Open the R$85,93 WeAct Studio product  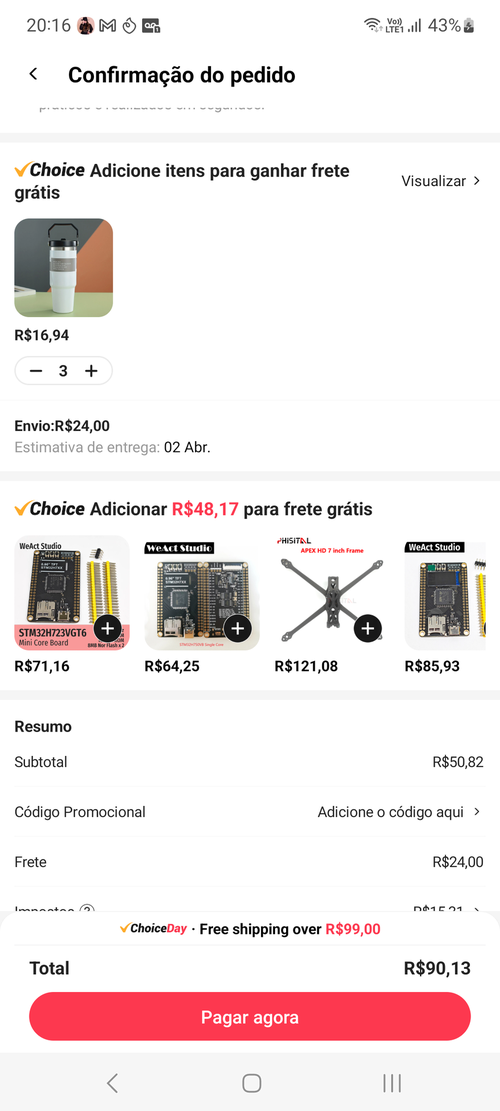[445, 593]
